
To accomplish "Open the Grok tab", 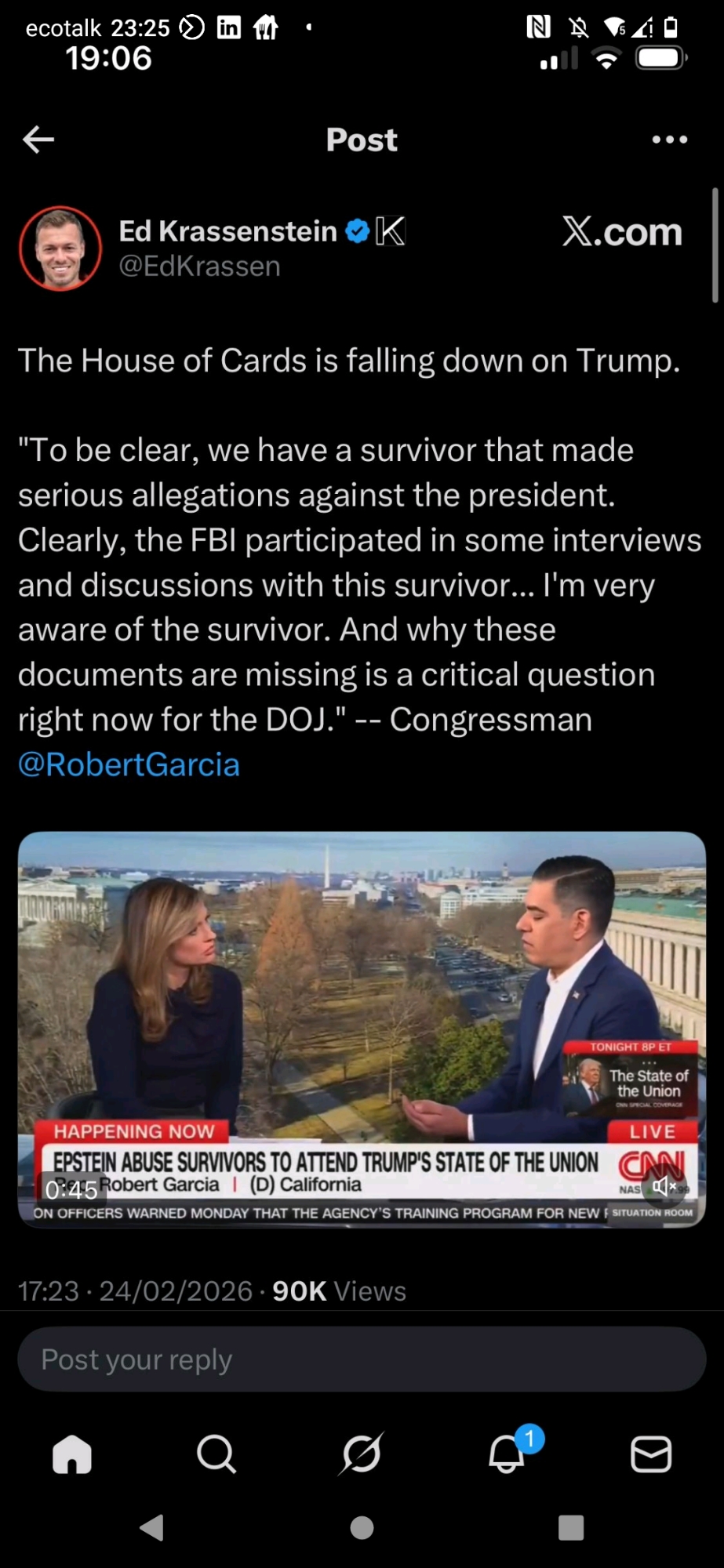I will 362,1455.
